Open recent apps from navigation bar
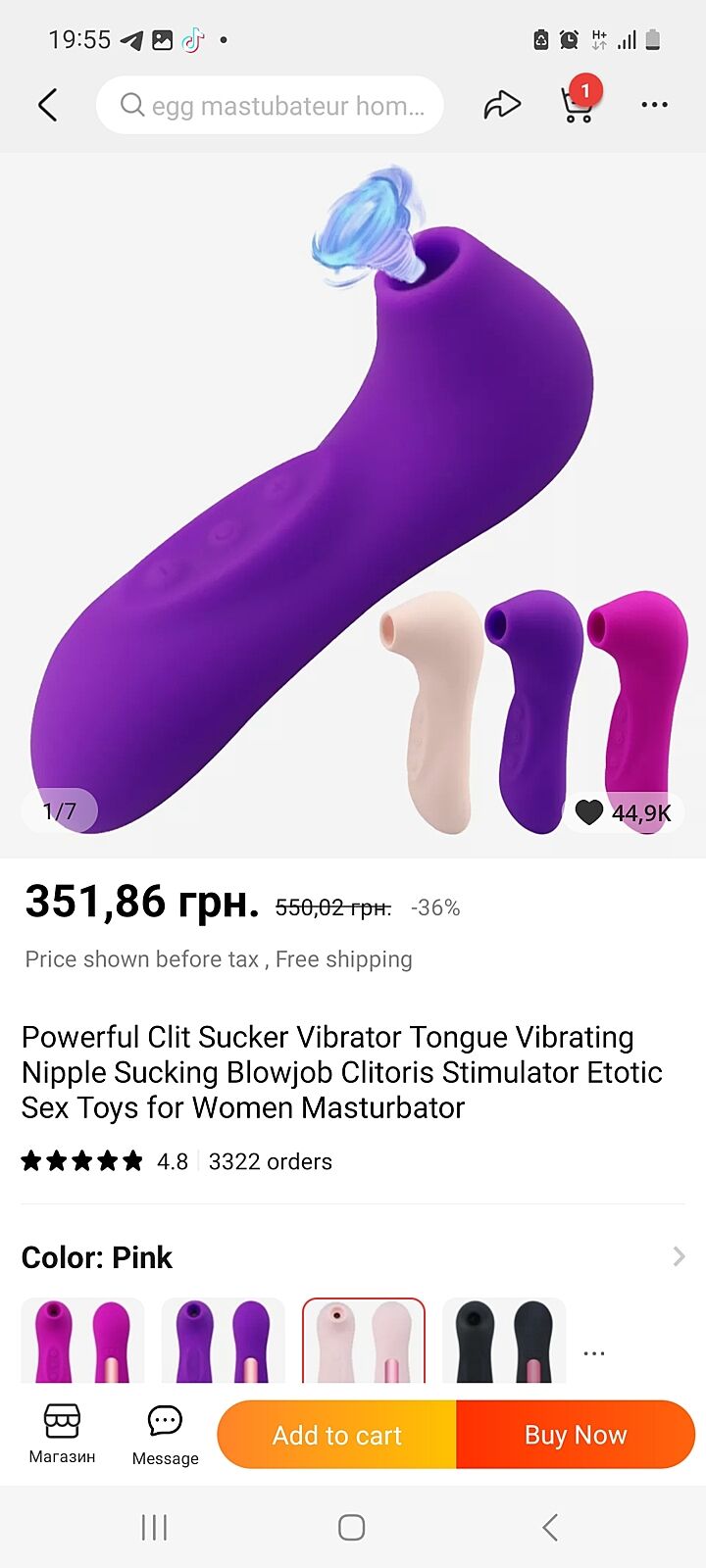706x1568 pixels. point(155,1527)
